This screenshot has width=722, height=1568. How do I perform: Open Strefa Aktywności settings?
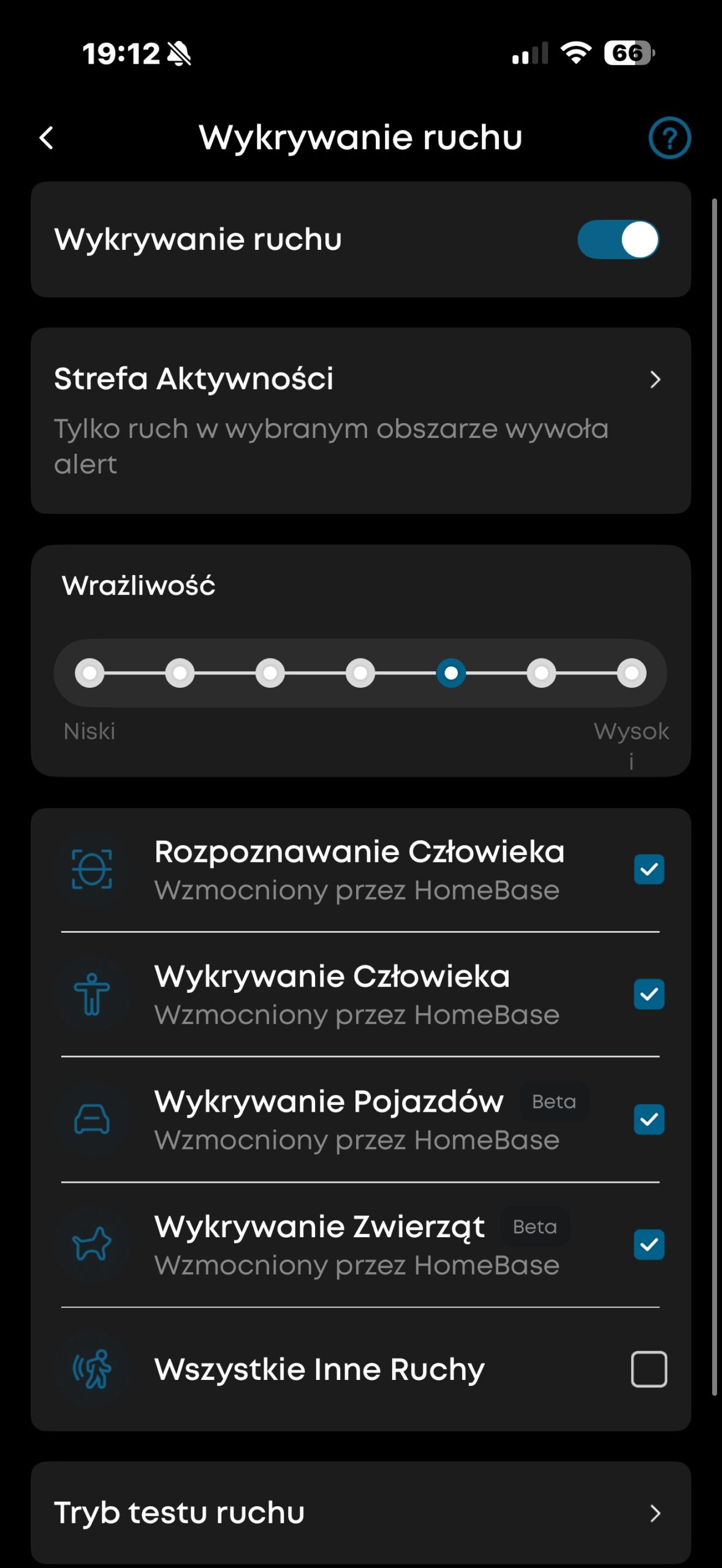click(360, 420)
